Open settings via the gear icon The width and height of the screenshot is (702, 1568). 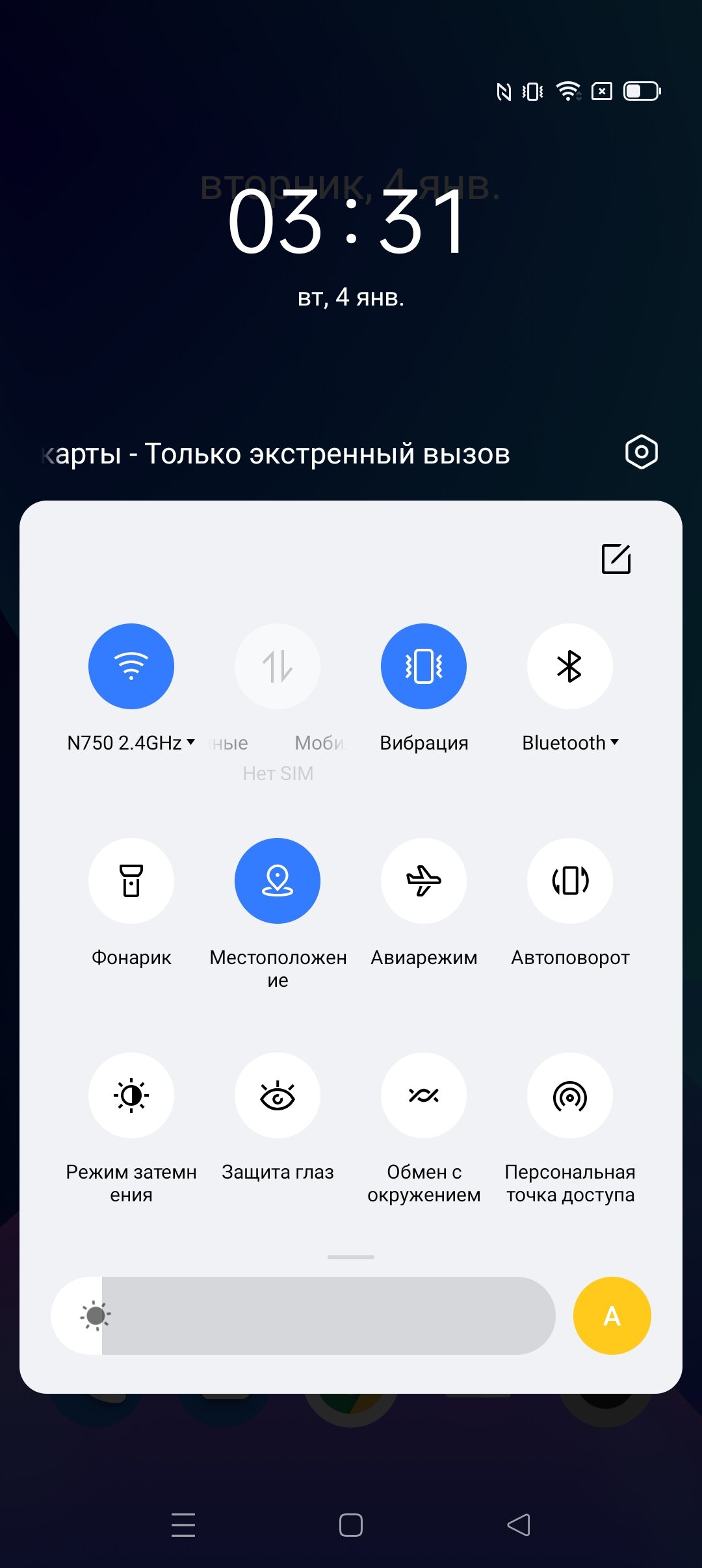click(642, 452)
